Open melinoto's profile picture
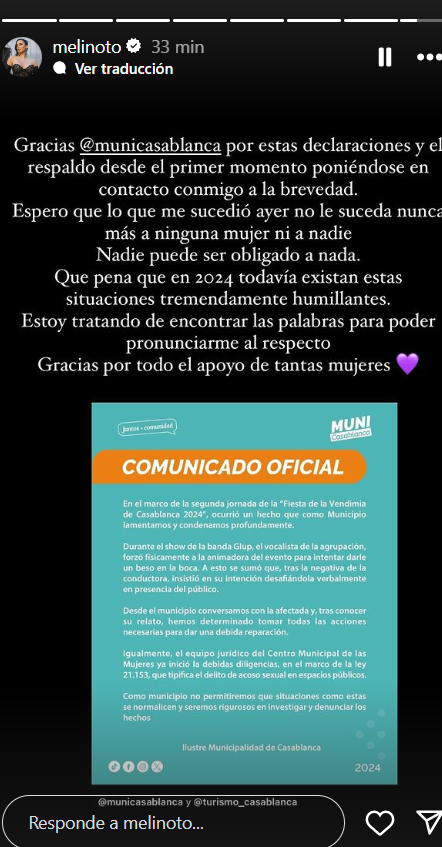The image size is (442, 847). (x=22, y=57)
